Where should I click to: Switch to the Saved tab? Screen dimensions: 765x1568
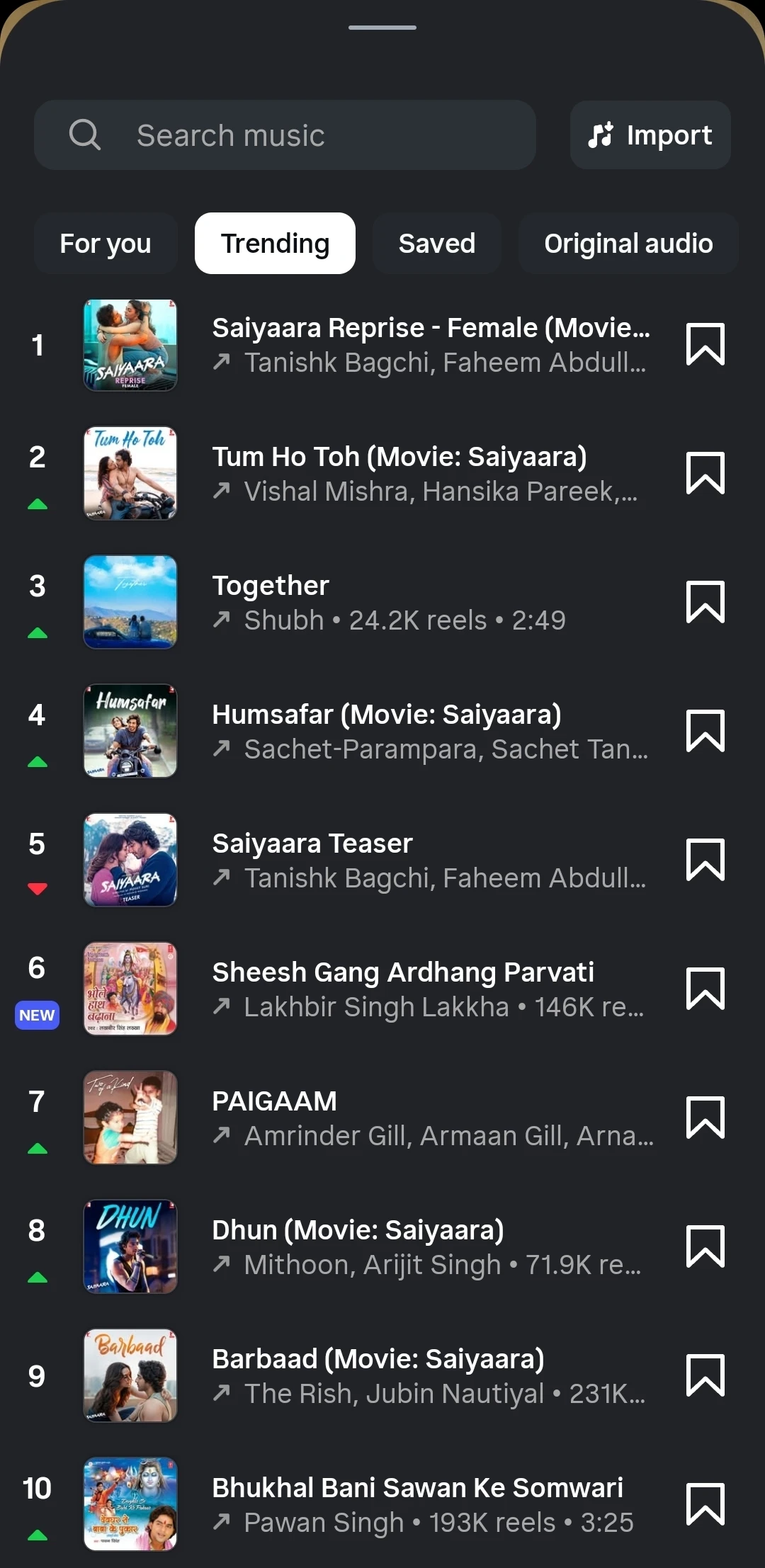click(x=437, y=244)
